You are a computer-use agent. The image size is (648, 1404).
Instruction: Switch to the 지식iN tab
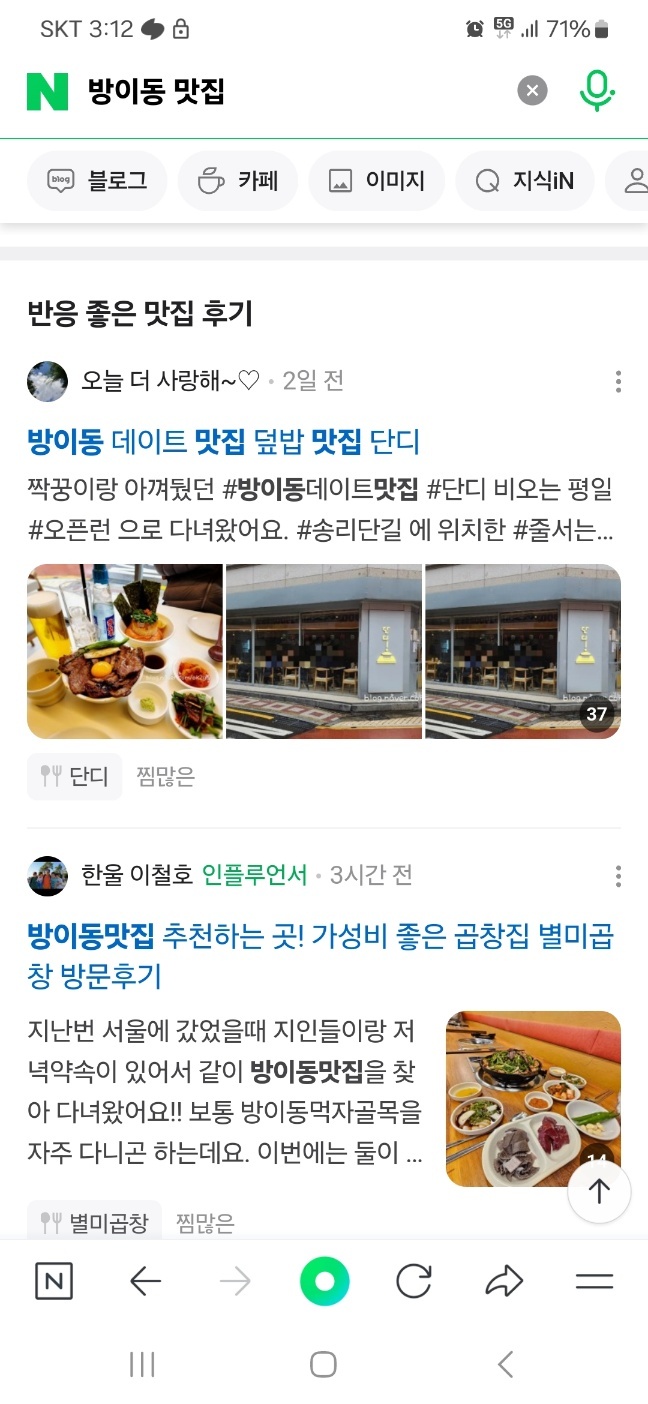[x=525, y=181]
